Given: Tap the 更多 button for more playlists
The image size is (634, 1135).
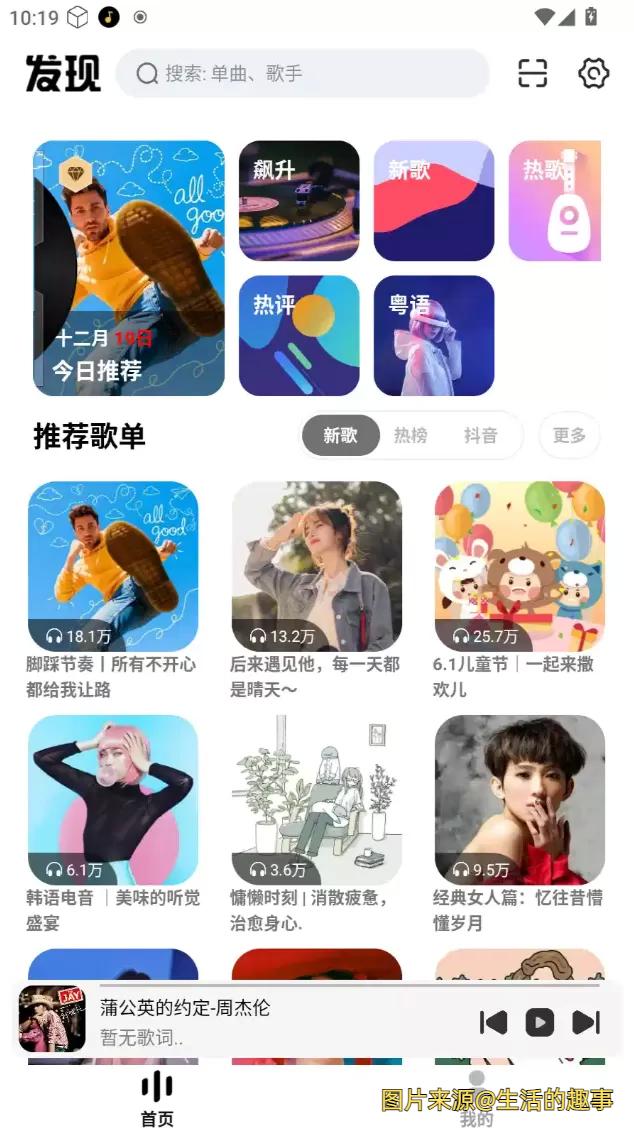Looking at the screenshot, I should (x=569, y=436).
